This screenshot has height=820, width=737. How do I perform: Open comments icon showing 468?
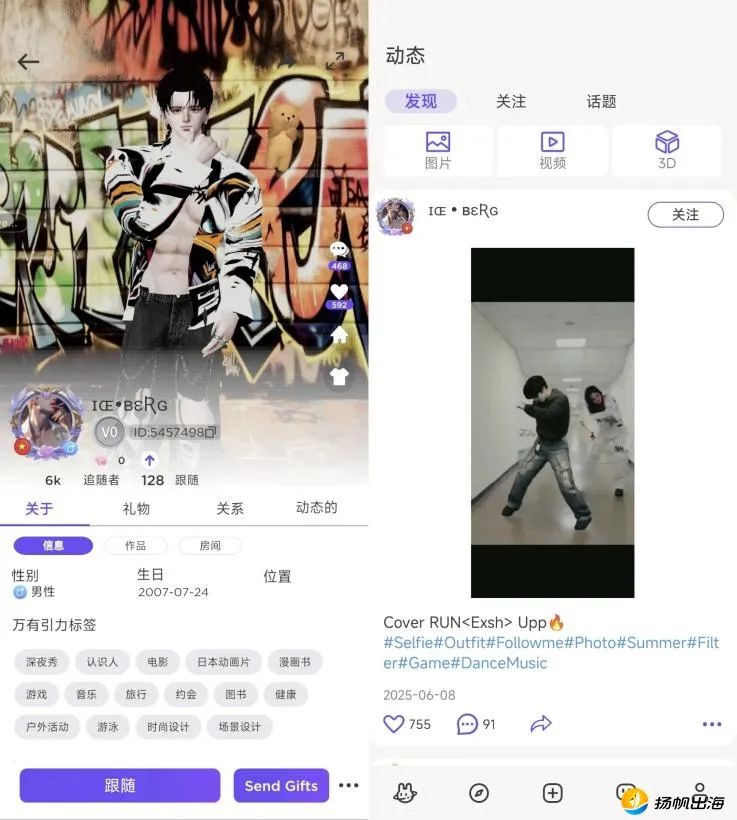coord(339,250)
